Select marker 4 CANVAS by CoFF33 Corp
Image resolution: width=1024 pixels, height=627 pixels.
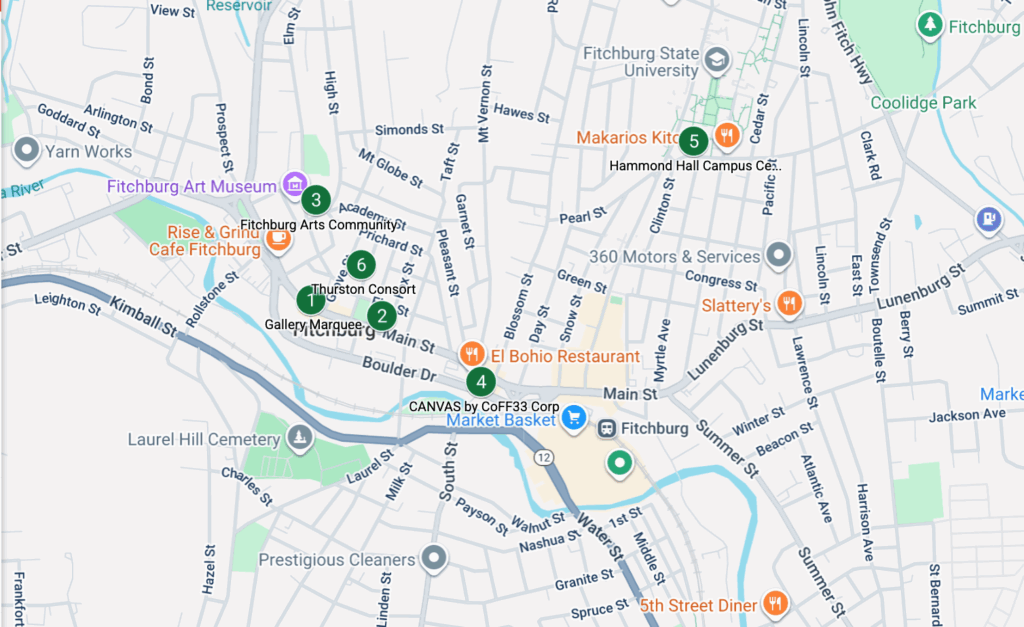tap(481, 381)
